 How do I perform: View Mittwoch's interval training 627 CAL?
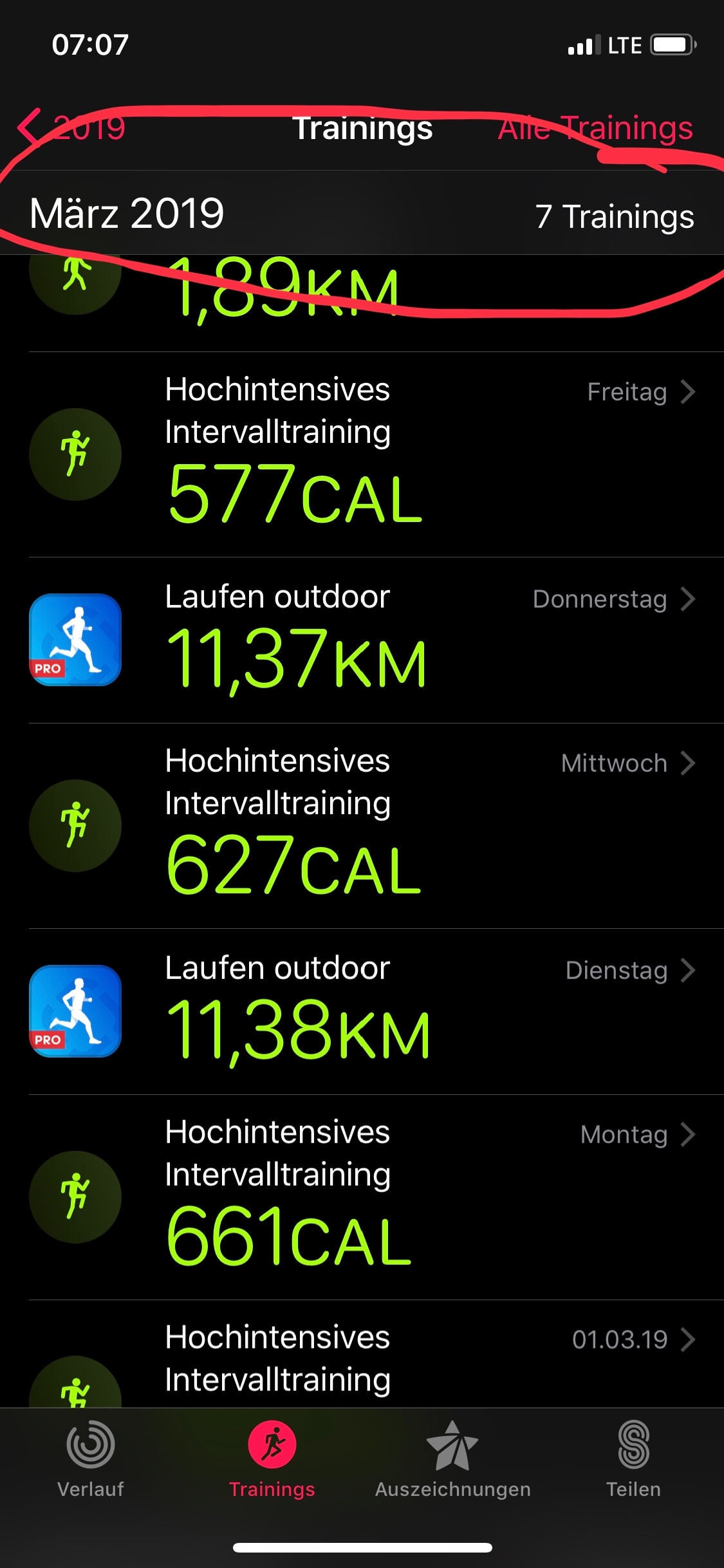[x=362, y=826]
